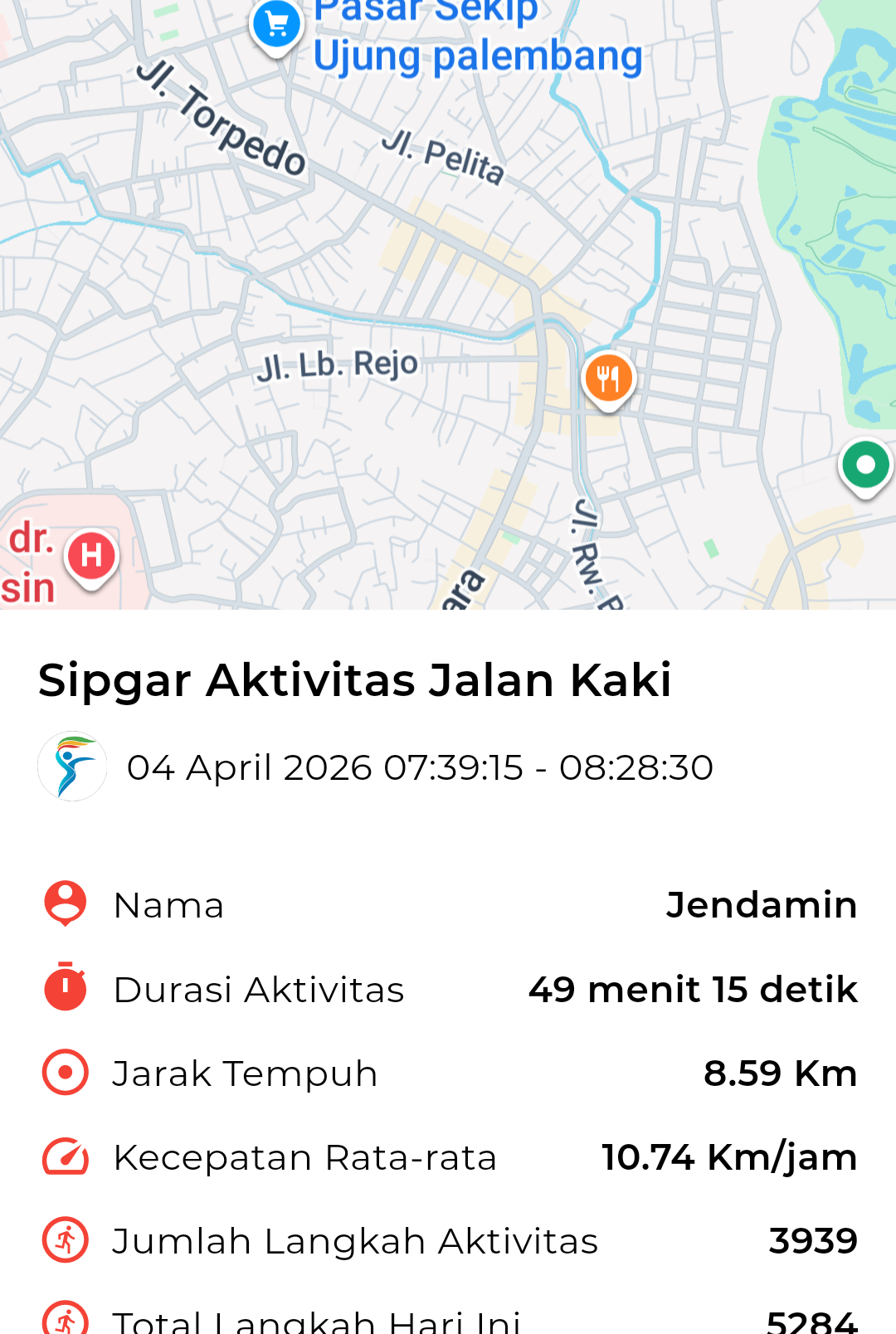Open the red hospital marker on the map
The image size is (896, 1334).
(92, 556)
